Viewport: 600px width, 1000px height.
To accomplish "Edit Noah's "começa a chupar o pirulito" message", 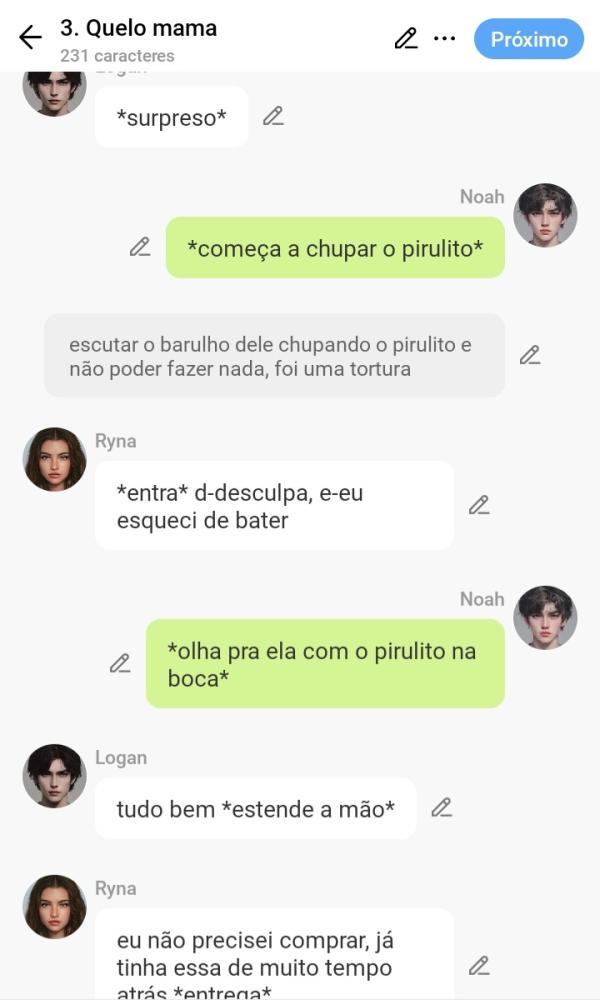I will pos(140,247).
